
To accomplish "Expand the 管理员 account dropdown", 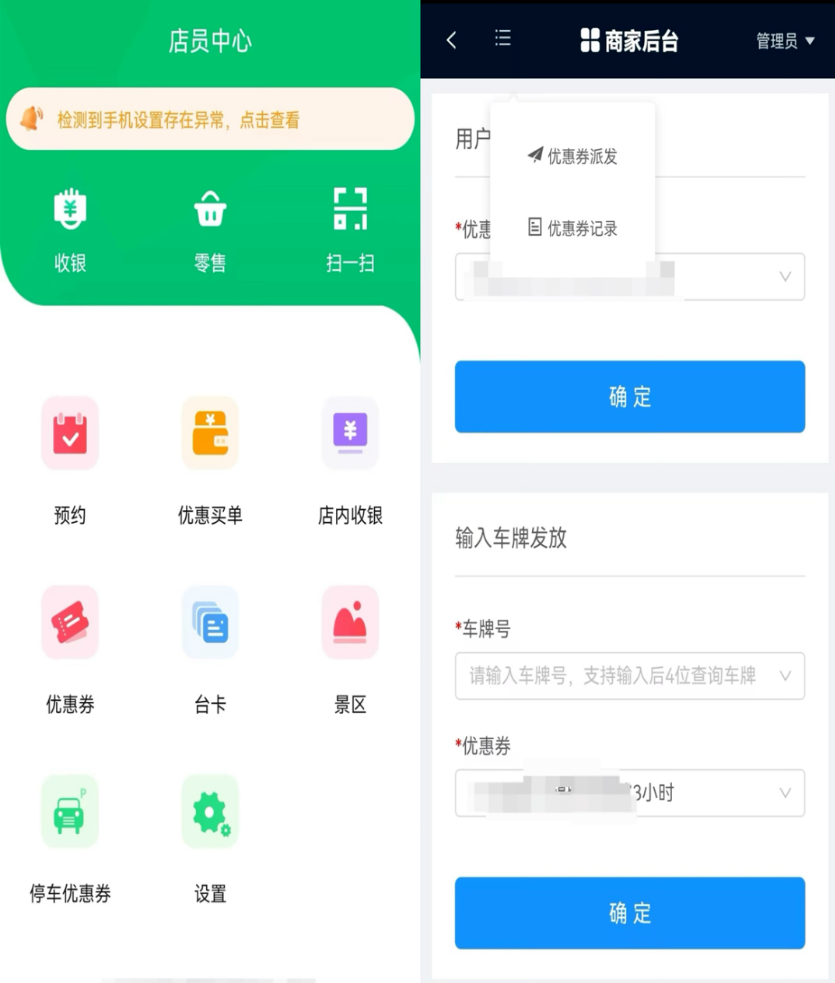I will pos(786,41).
